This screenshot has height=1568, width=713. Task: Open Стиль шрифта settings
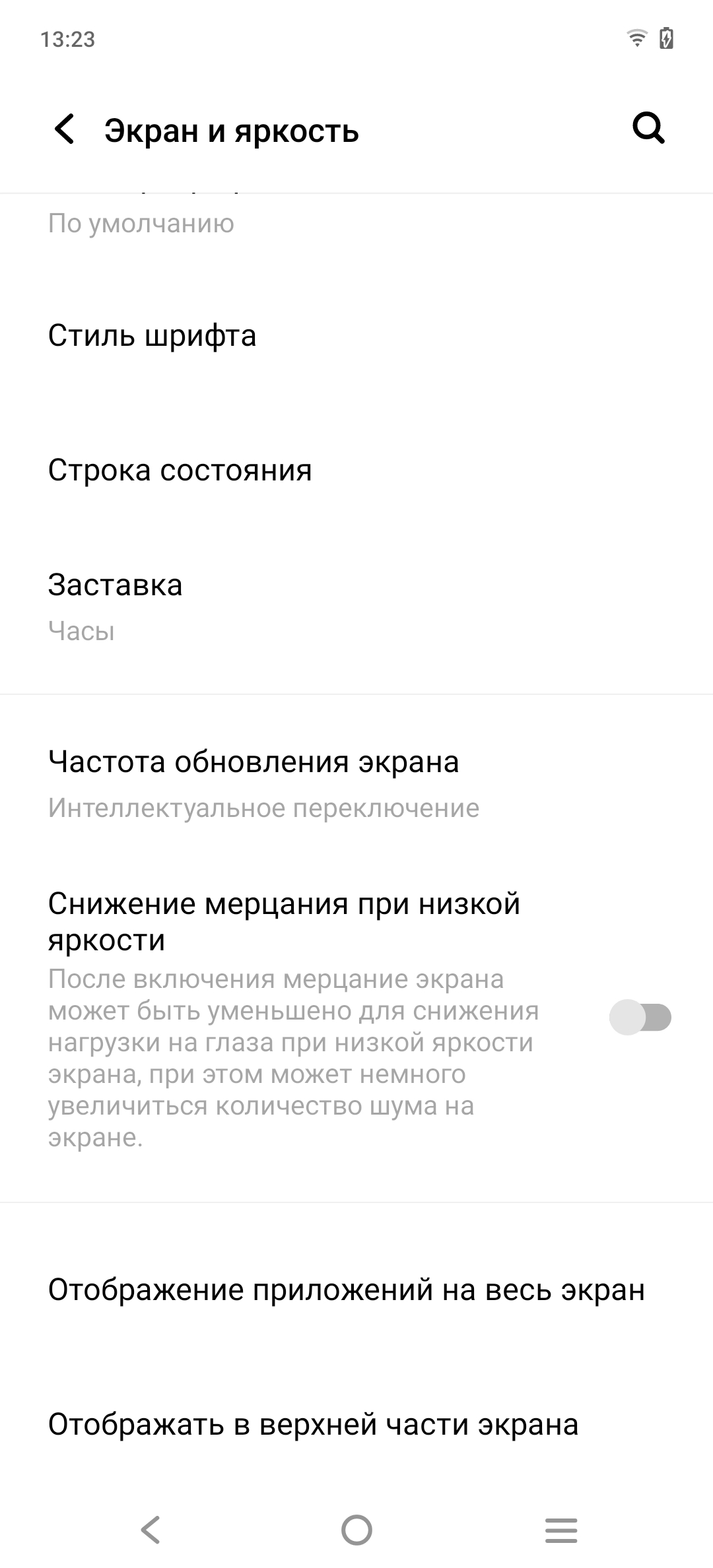tap(152, 336)
